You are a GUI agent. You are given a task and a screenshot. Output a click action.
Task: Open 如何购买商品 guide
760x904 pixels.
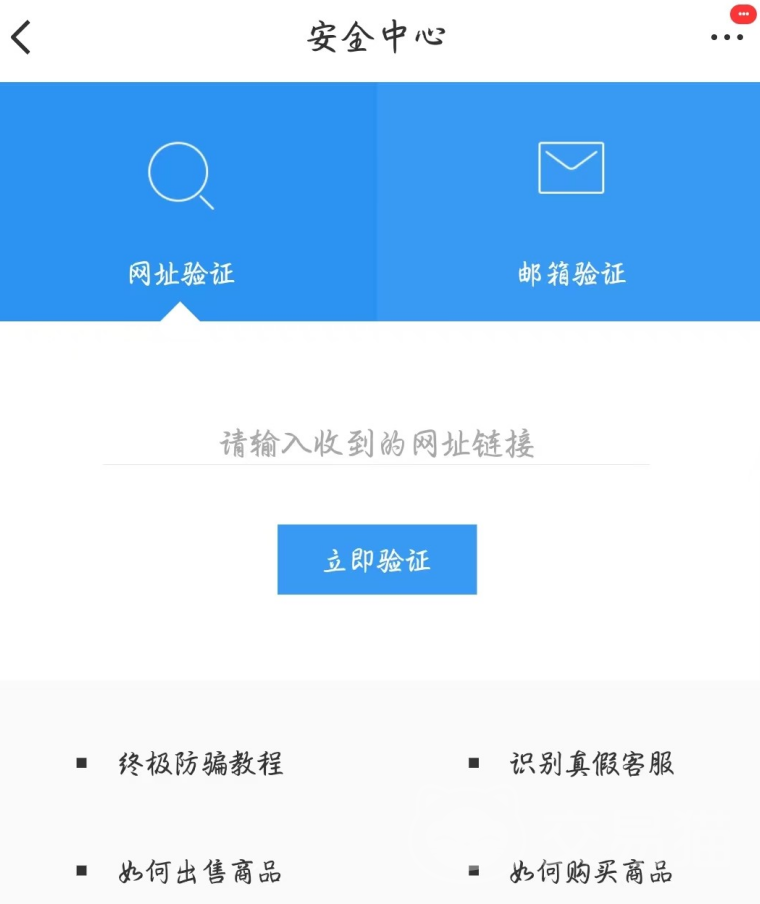point(590,871)
